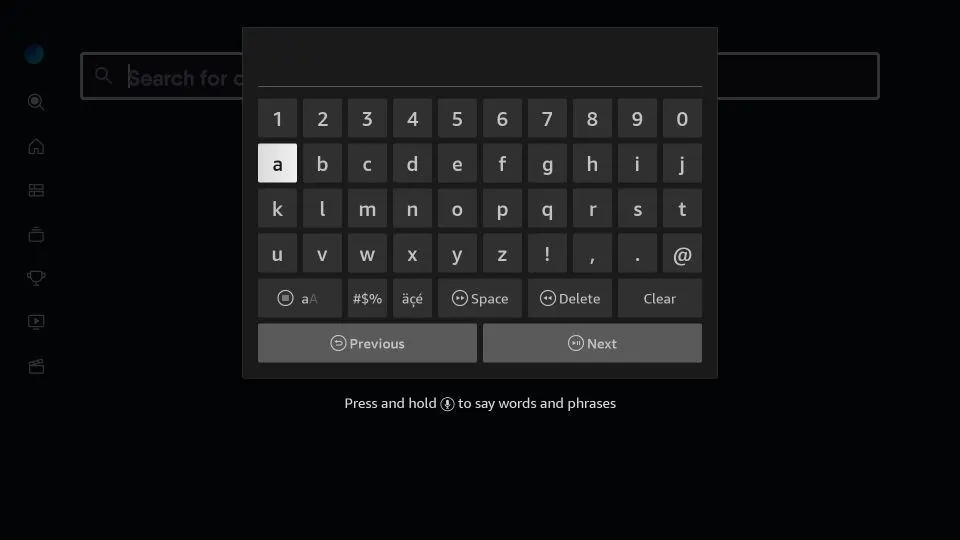The width and height of the screenshot is (960, 540).
Task: Type the letter a key
Action: click(277, 164)
